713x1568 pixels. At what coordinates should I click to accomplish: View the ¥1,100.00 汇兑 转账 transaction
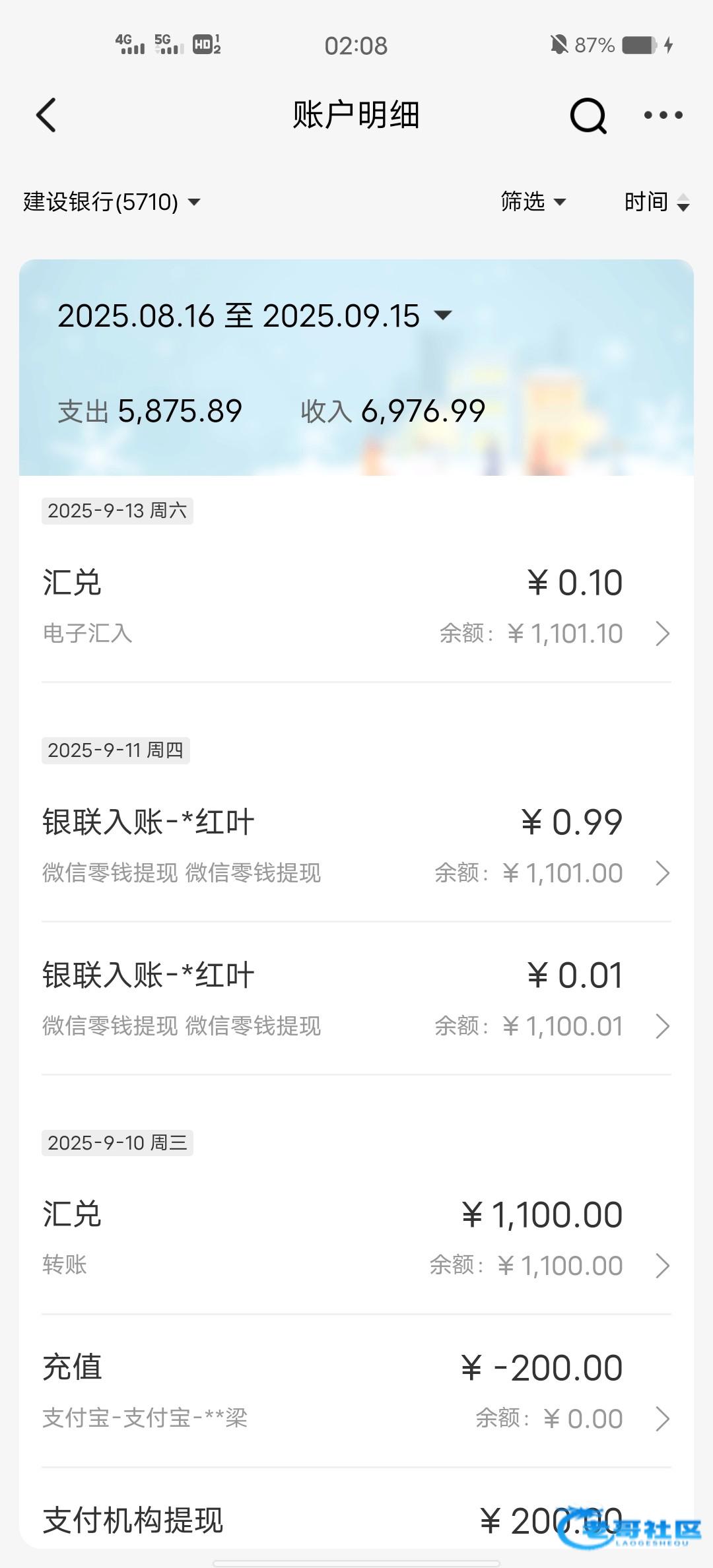click(x=356, y=1239)
